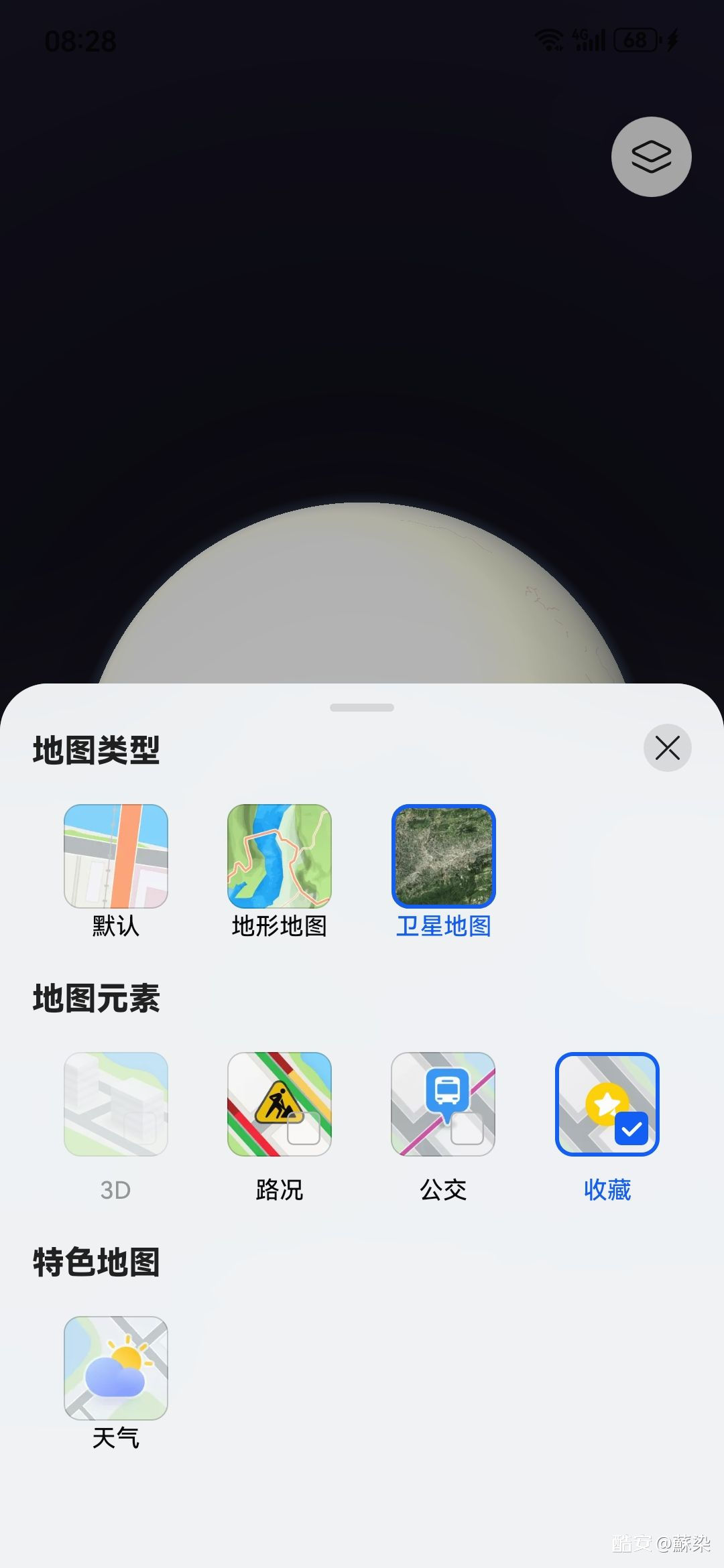
Task: Enable 路况 traffic layer
Action: point(280,1104)
